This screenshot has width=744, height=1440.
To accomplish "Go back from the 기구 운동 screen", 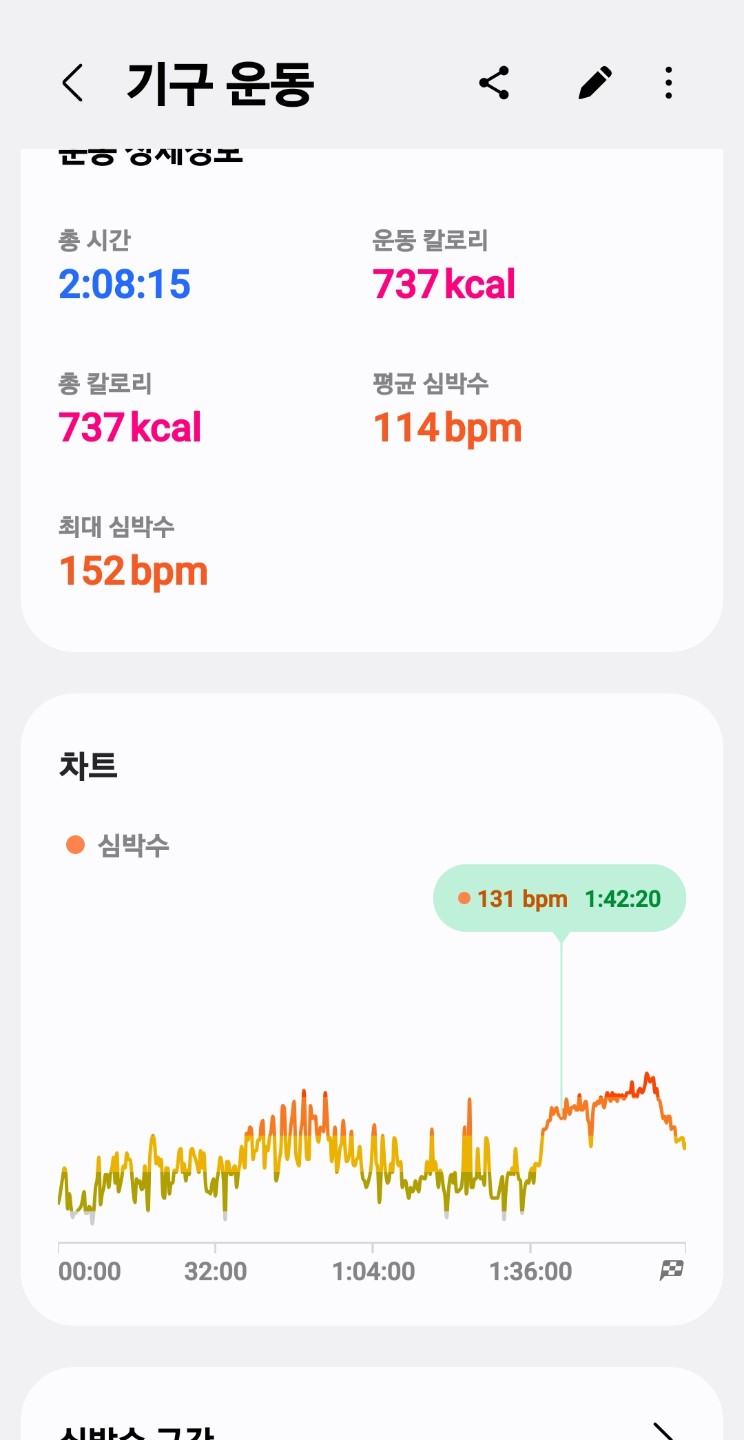I will [x=72, y=84].
